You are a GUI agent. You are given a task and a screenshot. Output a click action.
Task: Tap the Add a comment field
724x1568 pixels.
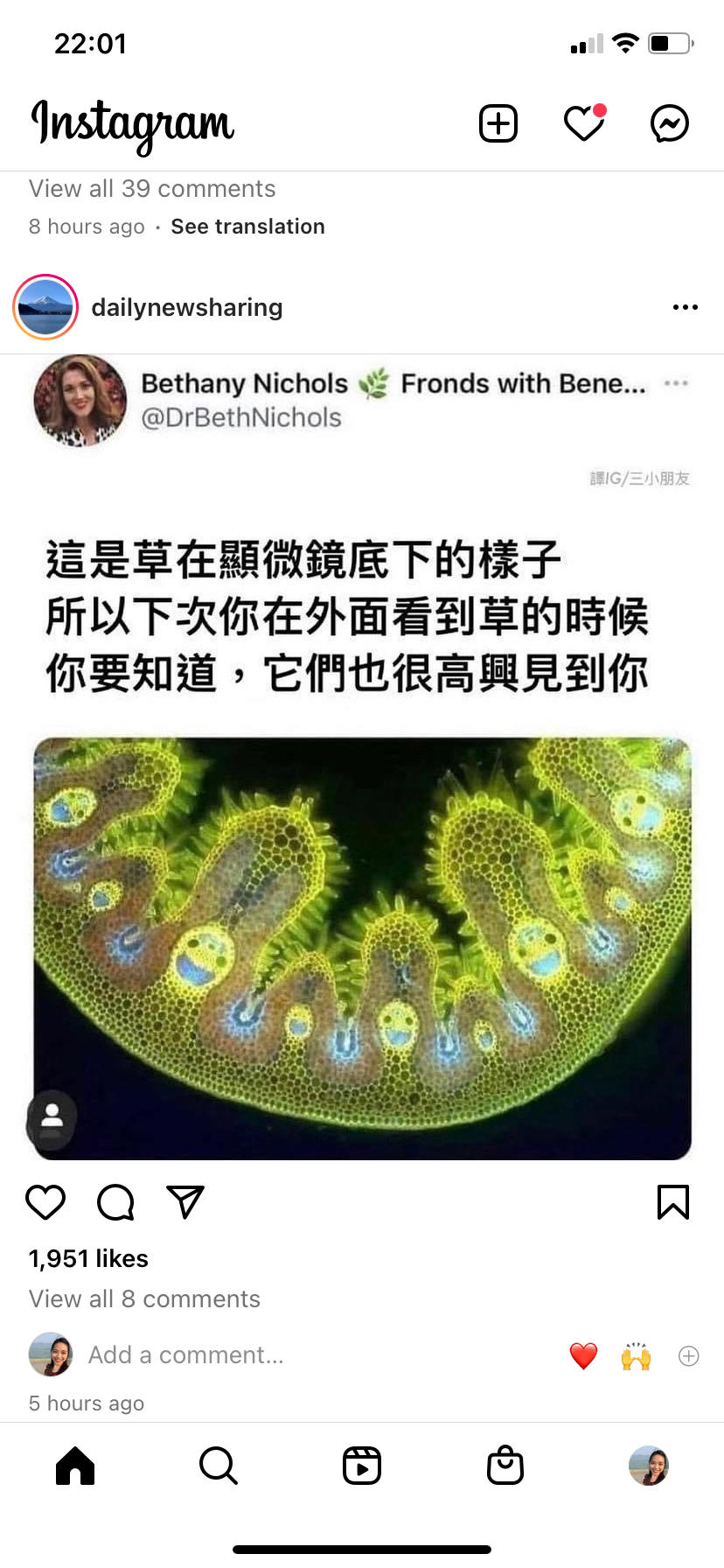pos(186,1354)
